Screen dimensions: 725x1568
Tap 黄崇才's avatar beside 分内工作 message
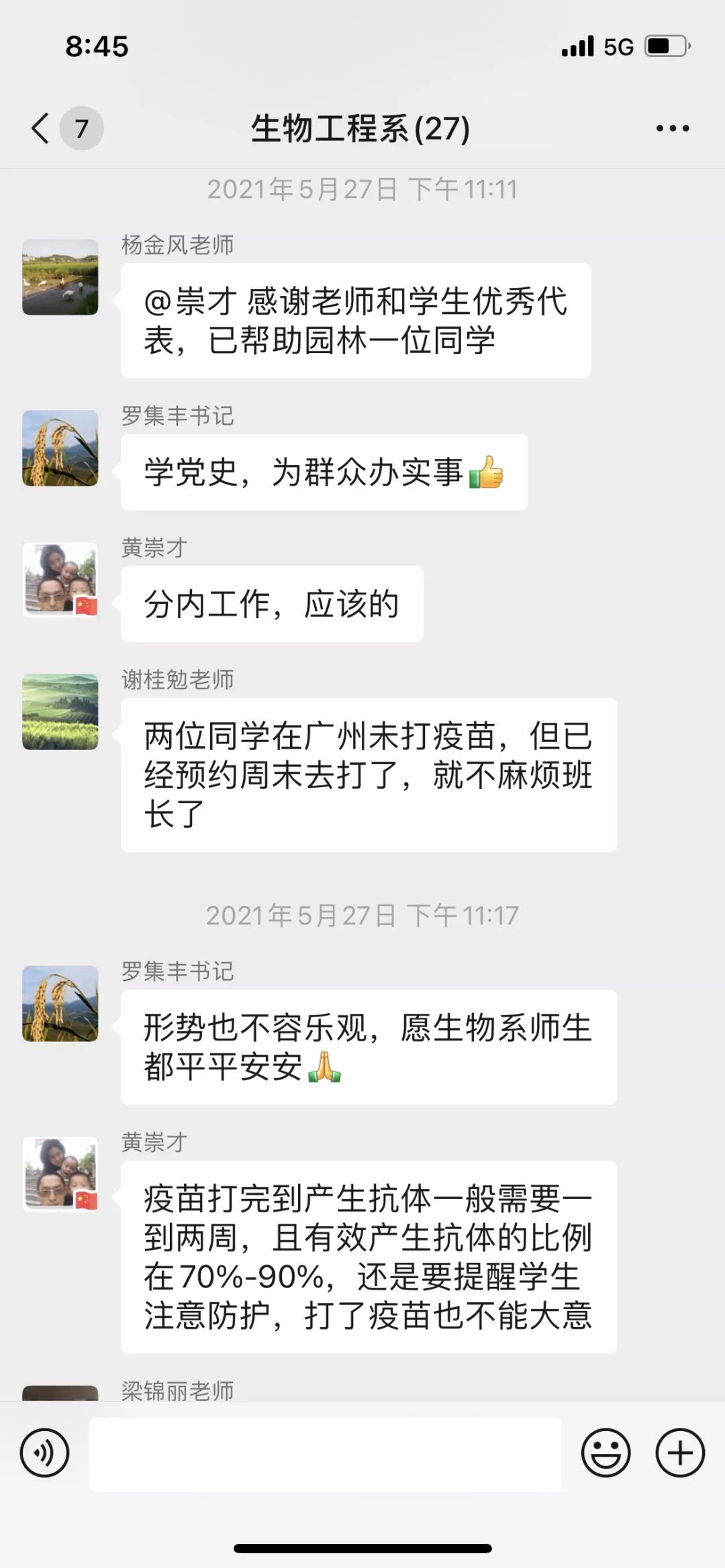click(x=60, y=580)
